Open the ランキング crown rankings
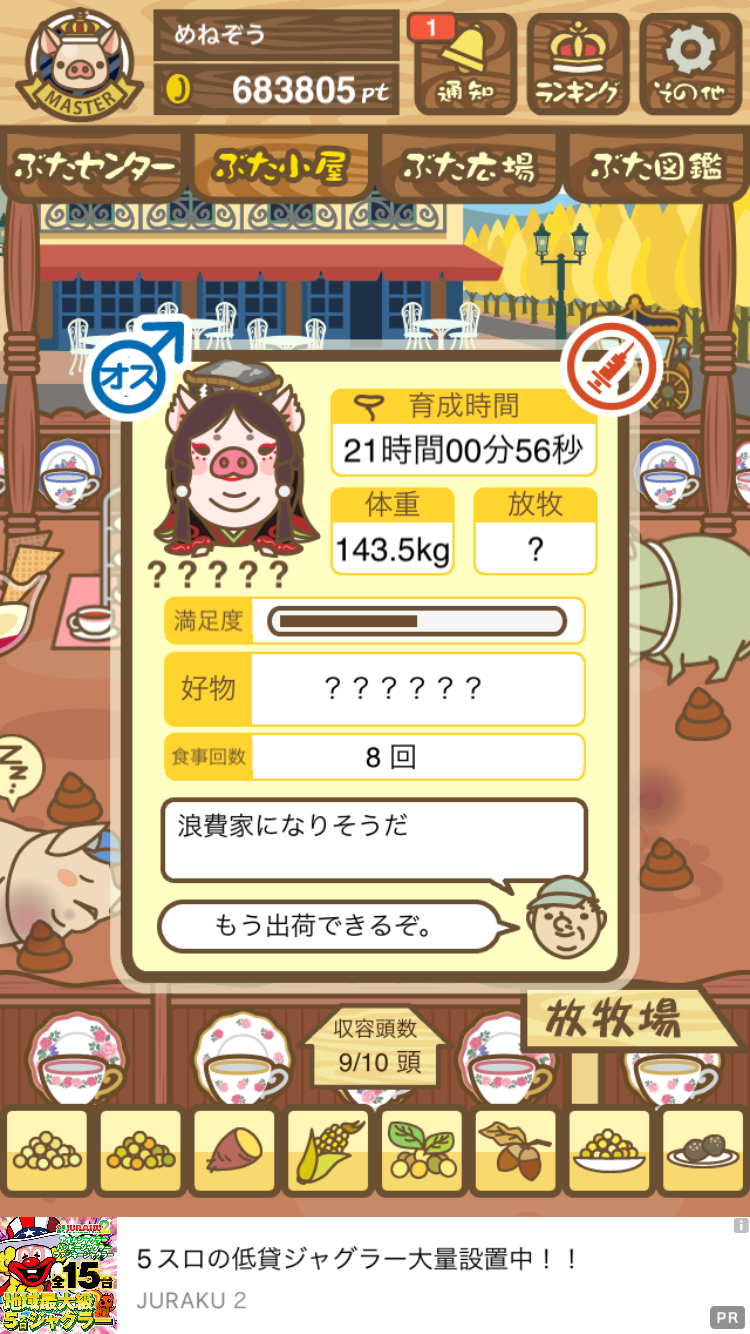The image size is (750, 1334). coord(577,62)
